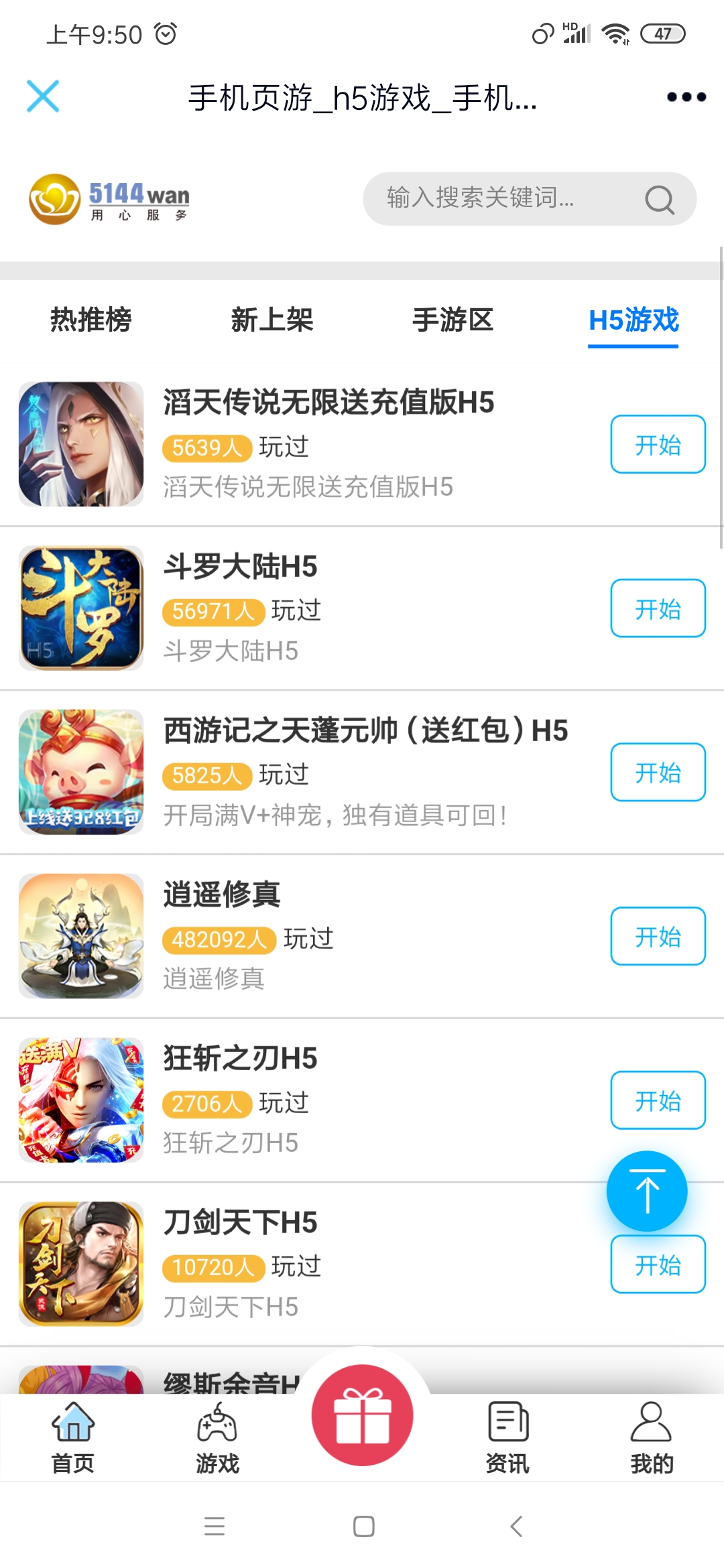724x1568 pixels.
Task: Open the red gift box button
Action: pos(362,1415)
